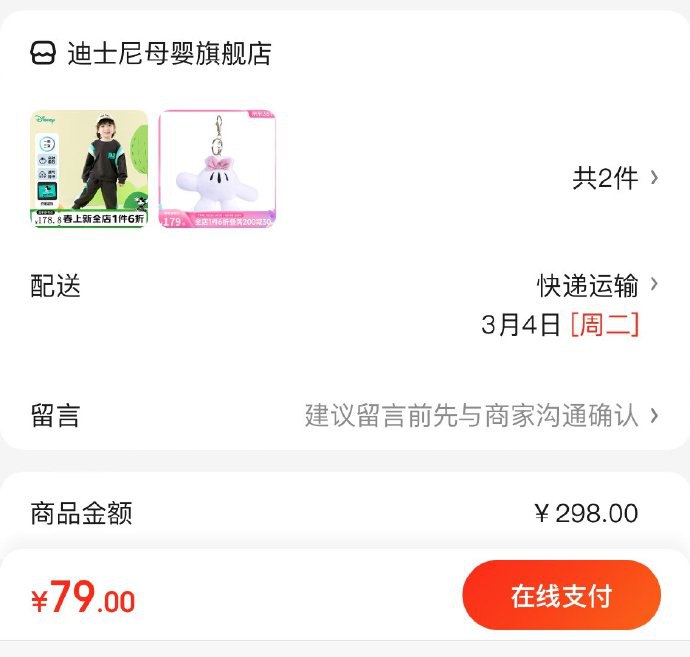This screenshot has height=657, width=690.
Task: Tap the kids tracksuit product image
Action: point(89,169)
